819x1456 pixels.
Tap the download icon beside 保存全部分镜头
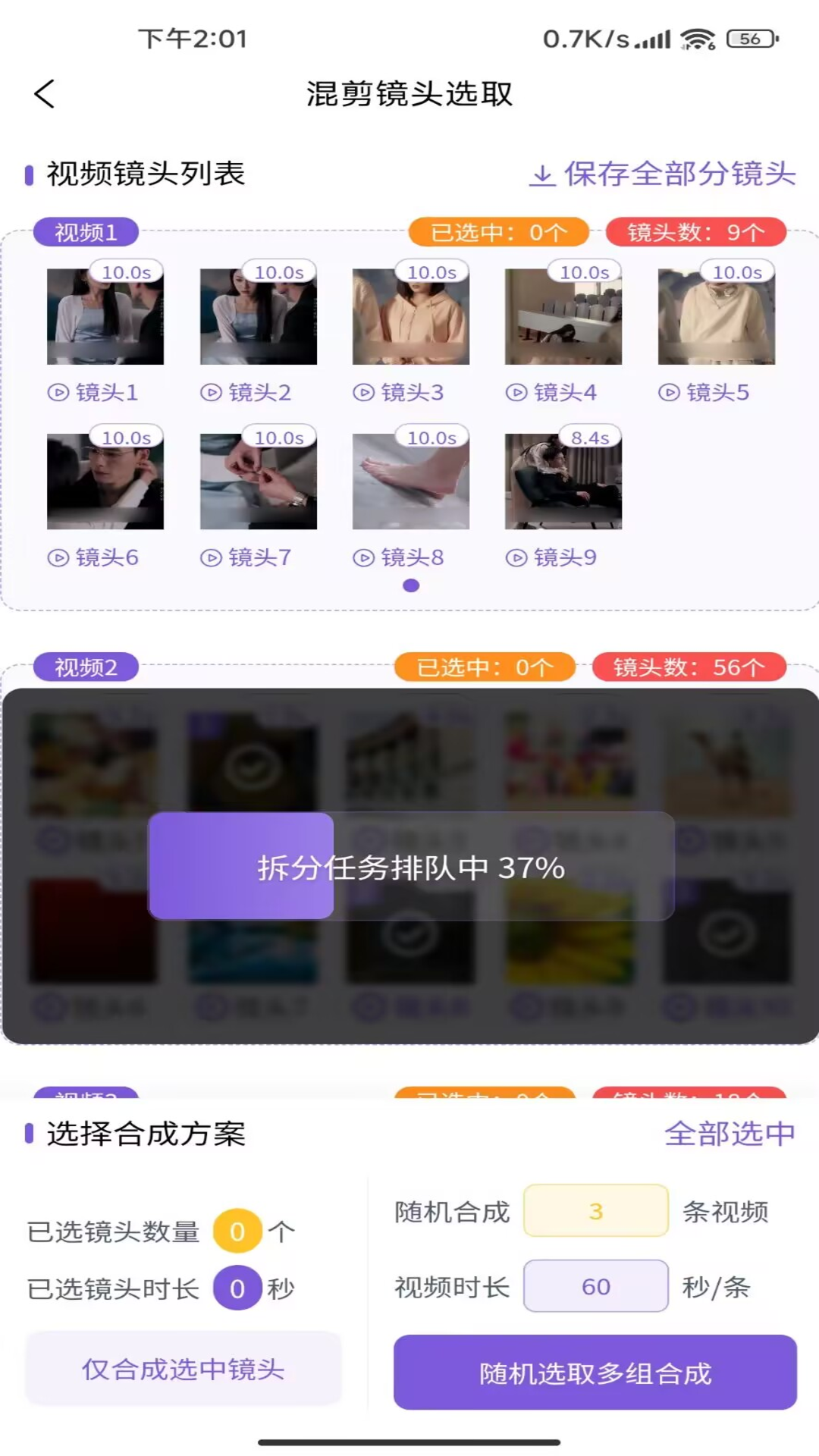pyautogui.click(x=543, y=175)
